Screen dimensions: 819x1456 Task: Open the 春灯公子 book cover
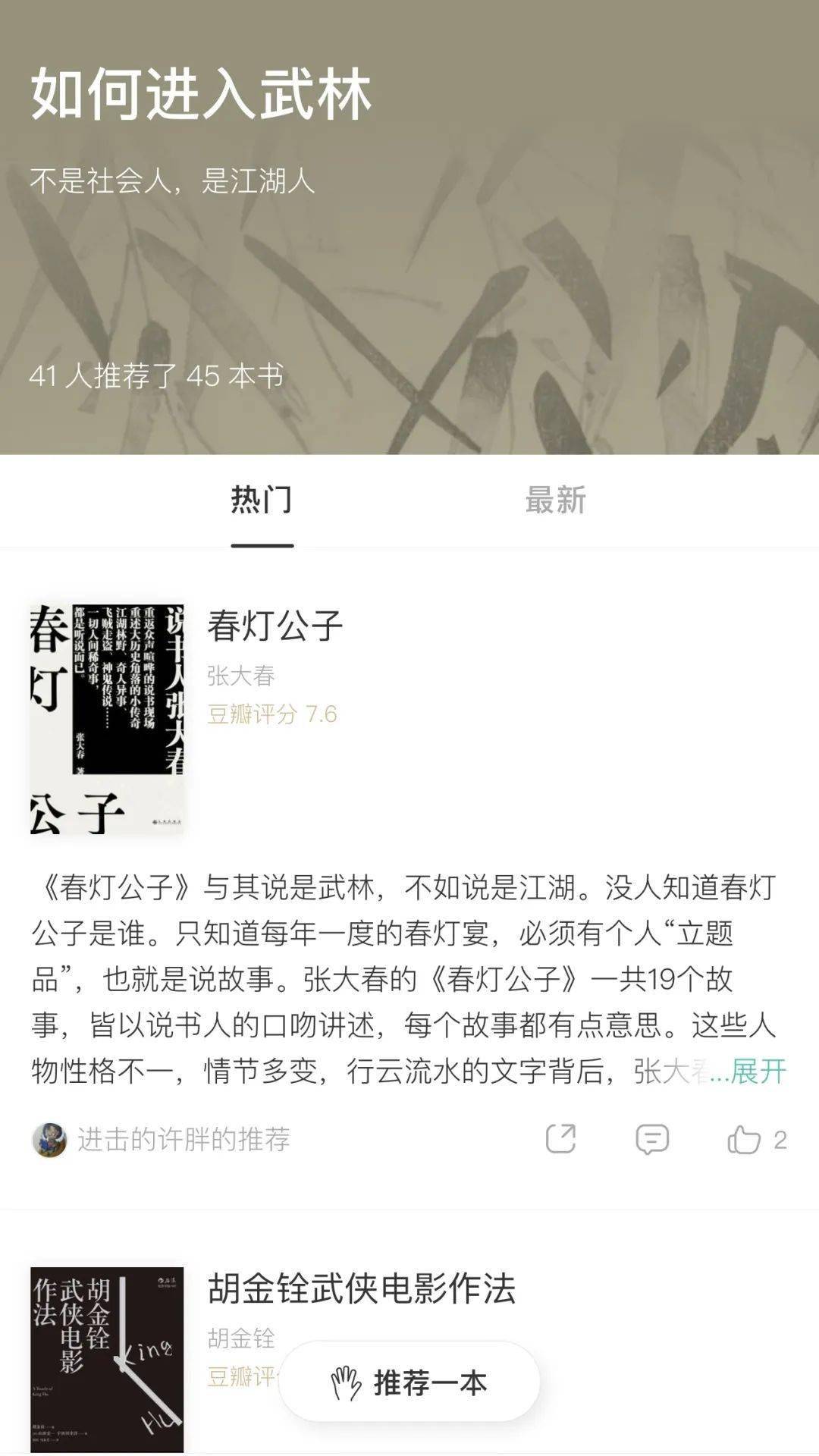[x=107, y=719]
